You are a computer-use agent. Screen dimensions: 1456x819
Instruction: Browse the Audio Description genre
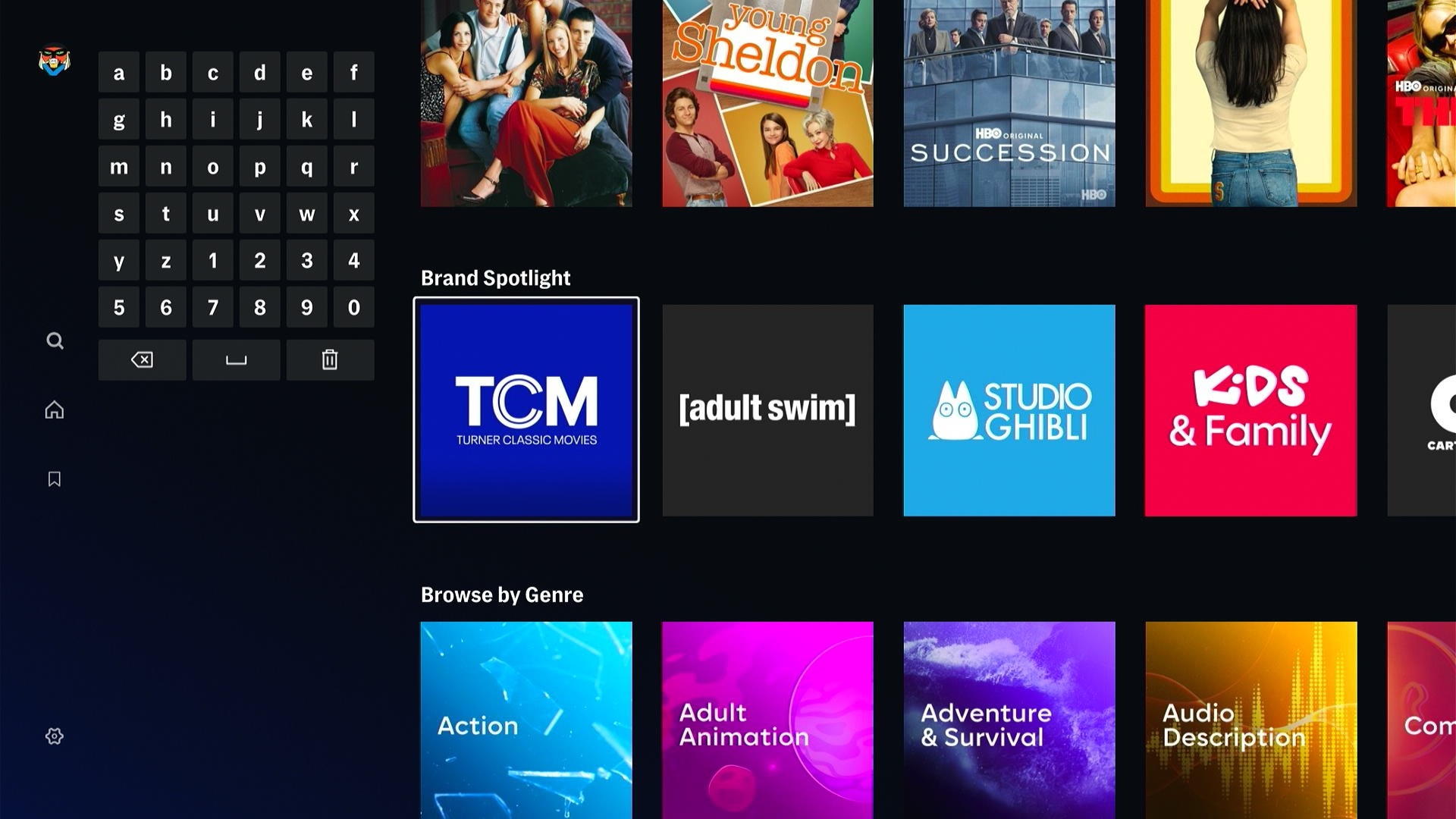coord(1250,719)
